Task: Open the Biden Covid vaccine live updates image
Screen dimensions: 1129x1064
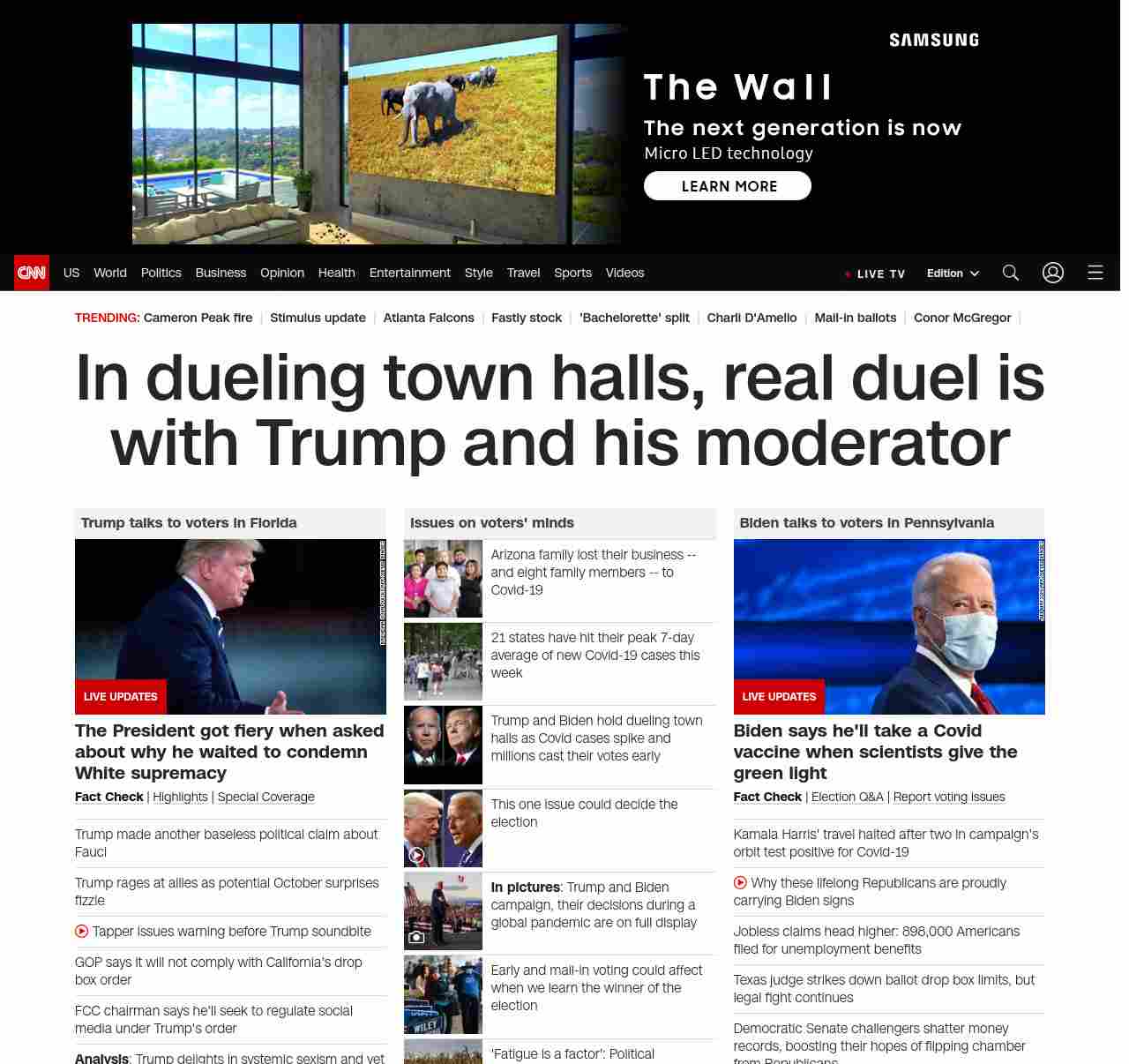Action: click(888, 626)
